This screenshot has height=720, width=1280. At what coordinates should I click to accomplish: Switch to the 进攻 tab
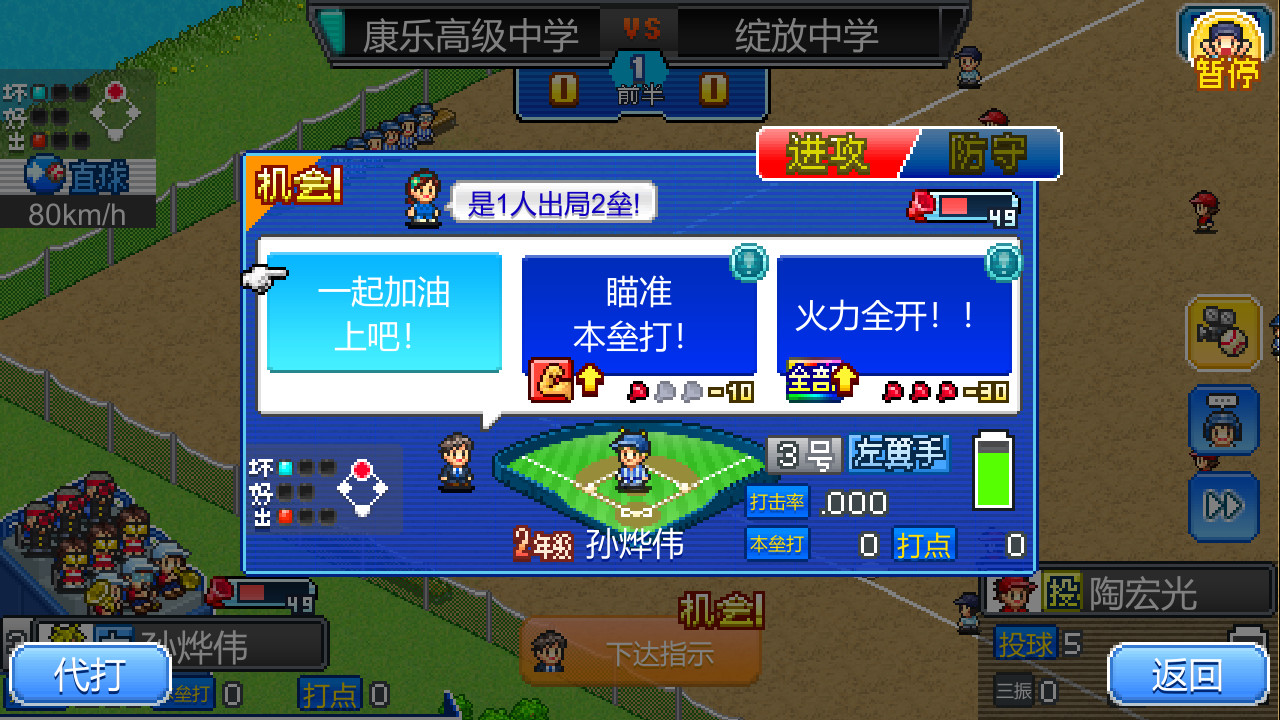click(830, 153)
